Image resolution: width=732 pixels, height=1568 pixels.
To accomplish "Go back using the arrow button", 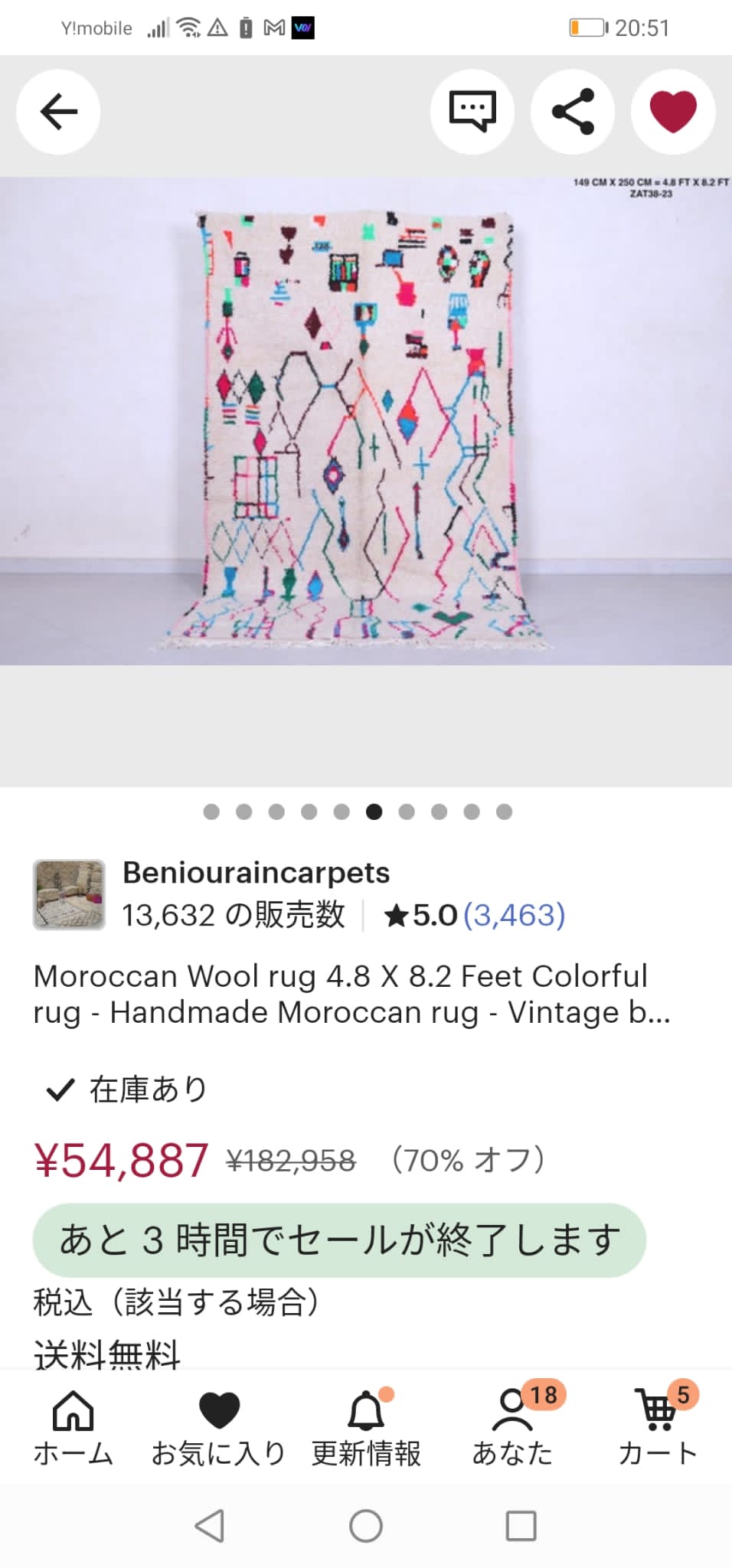I will (x=58, y=112).
